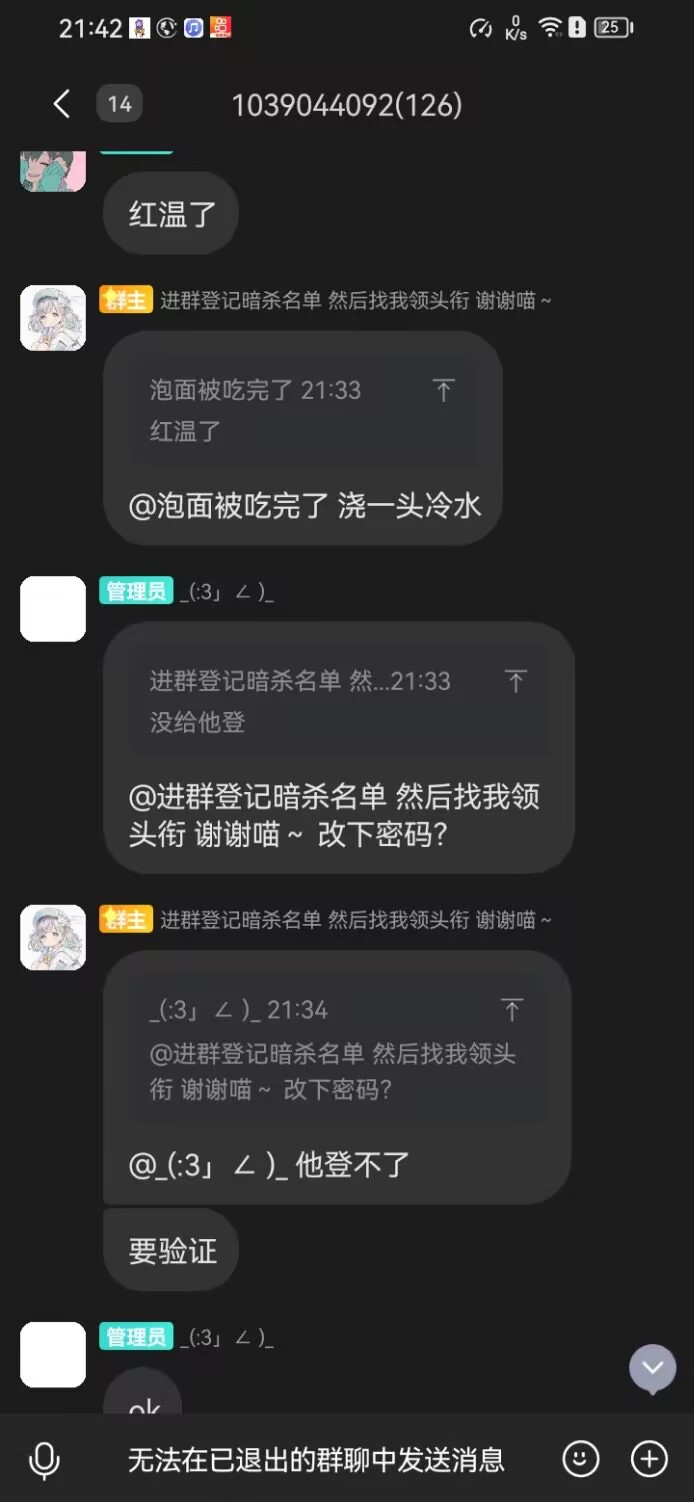Open the unread count badge showing 14
Viewport: 694px width, 1502px height.
119,104
